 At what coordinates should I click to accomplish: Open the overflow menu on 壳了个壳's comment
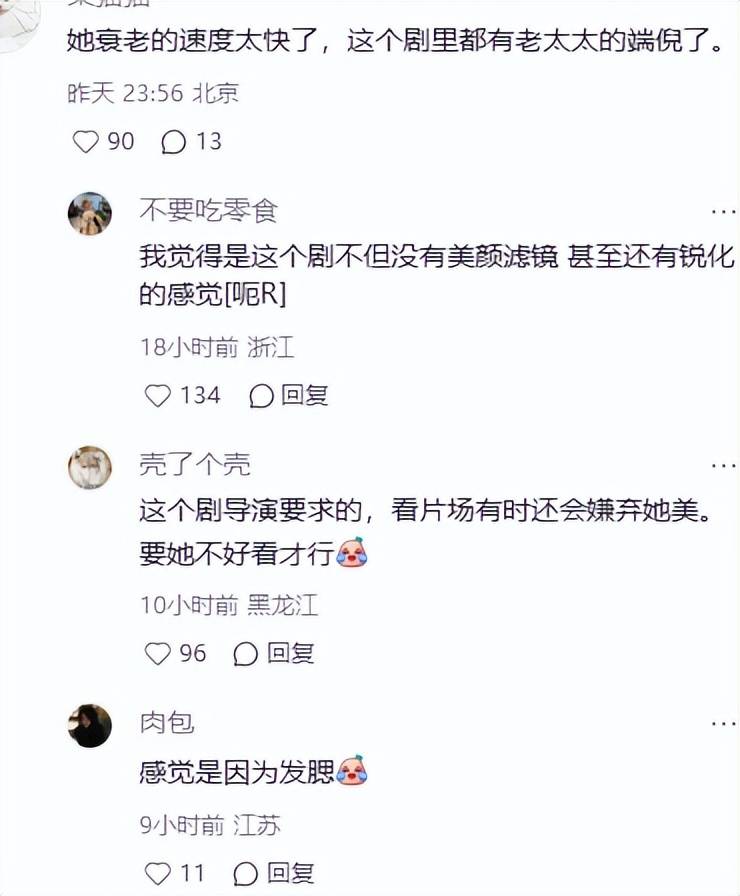[x=722, y=465]
